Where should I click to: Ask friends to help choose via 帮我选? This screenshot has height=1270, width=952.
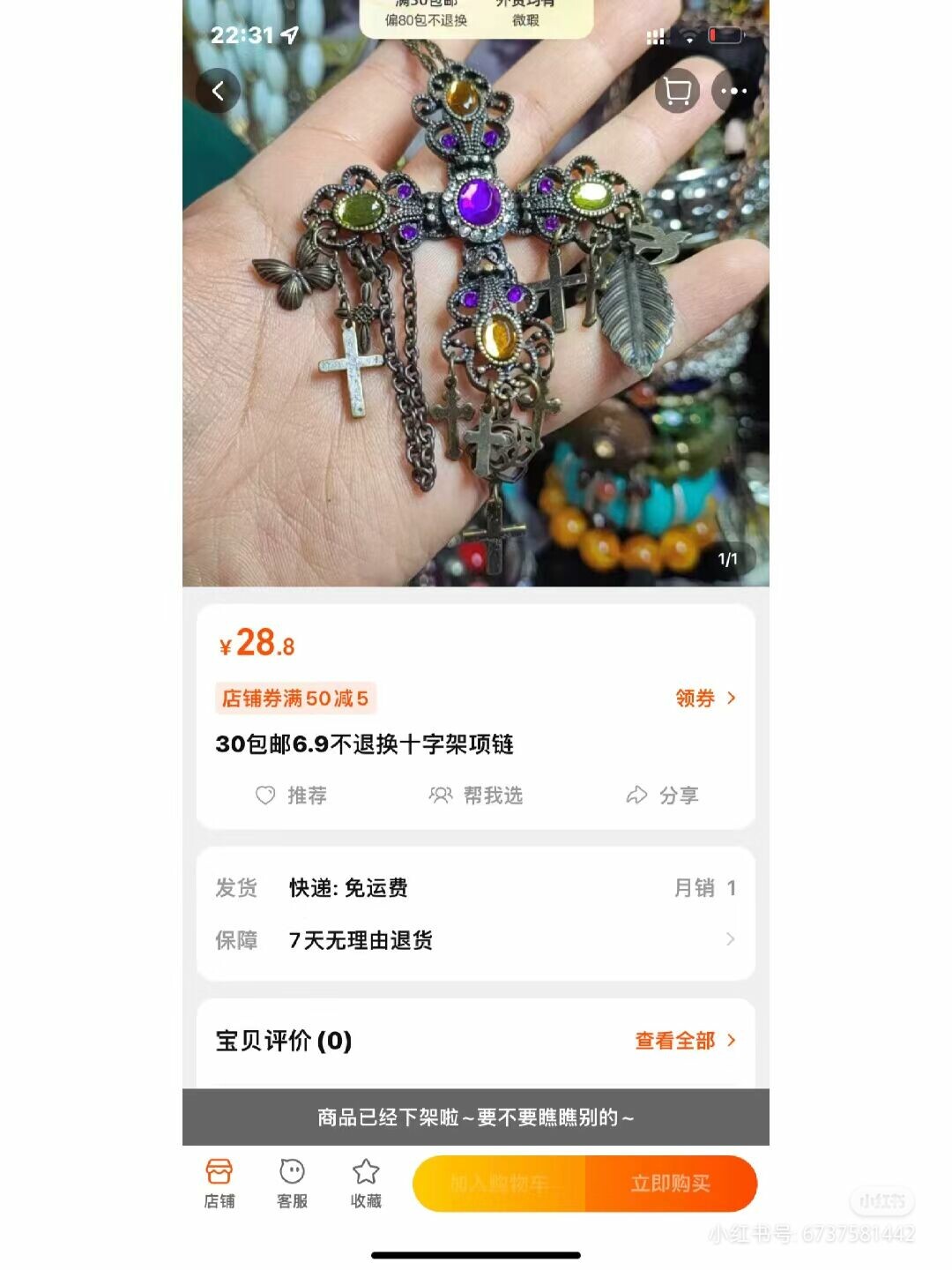tap(476, 796)
